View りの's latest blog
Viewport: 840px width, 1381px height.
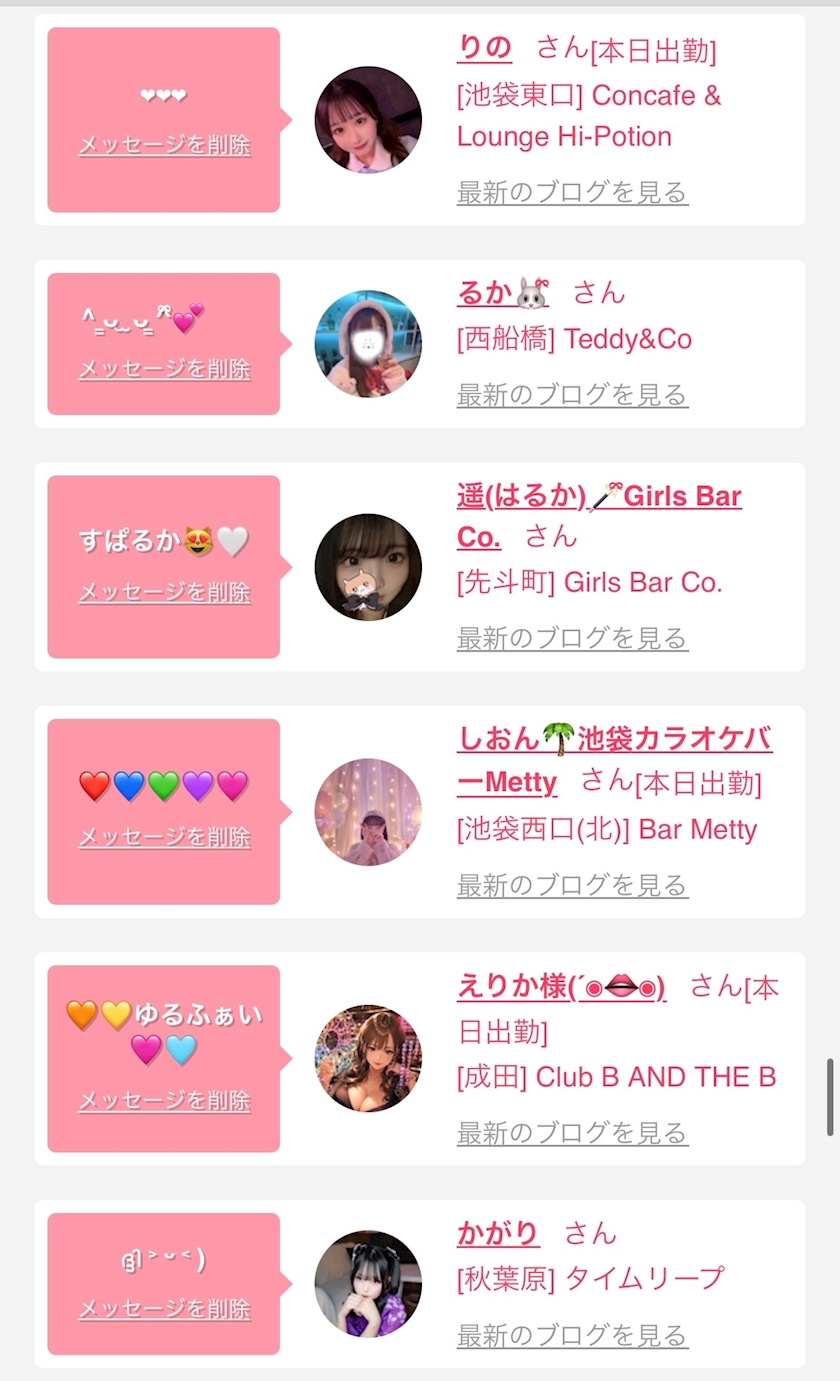click(572, 192)
